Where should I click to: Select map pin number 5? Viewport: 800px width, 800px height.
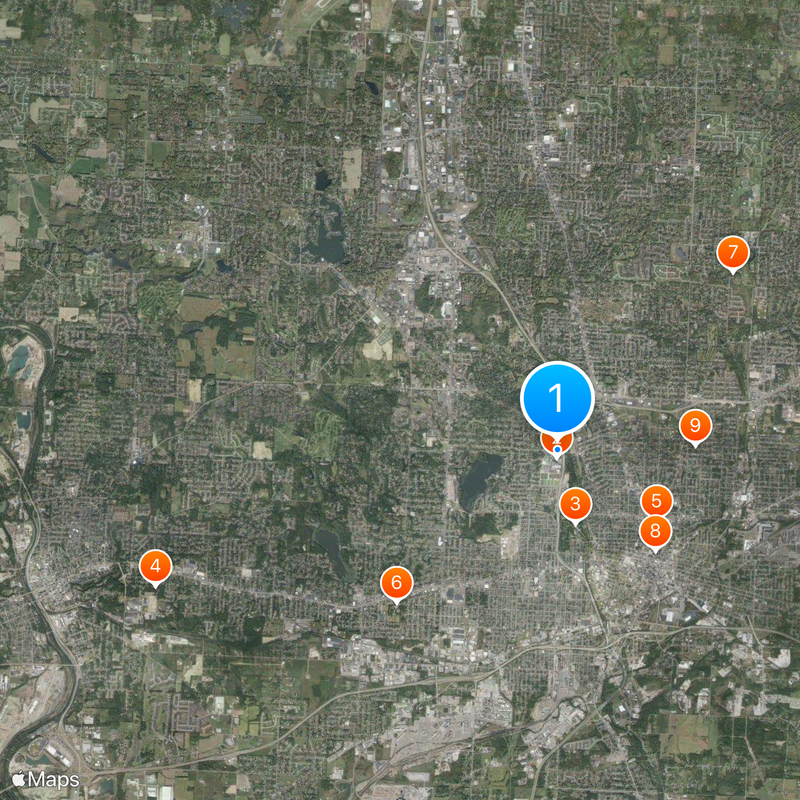pos(656,497)
